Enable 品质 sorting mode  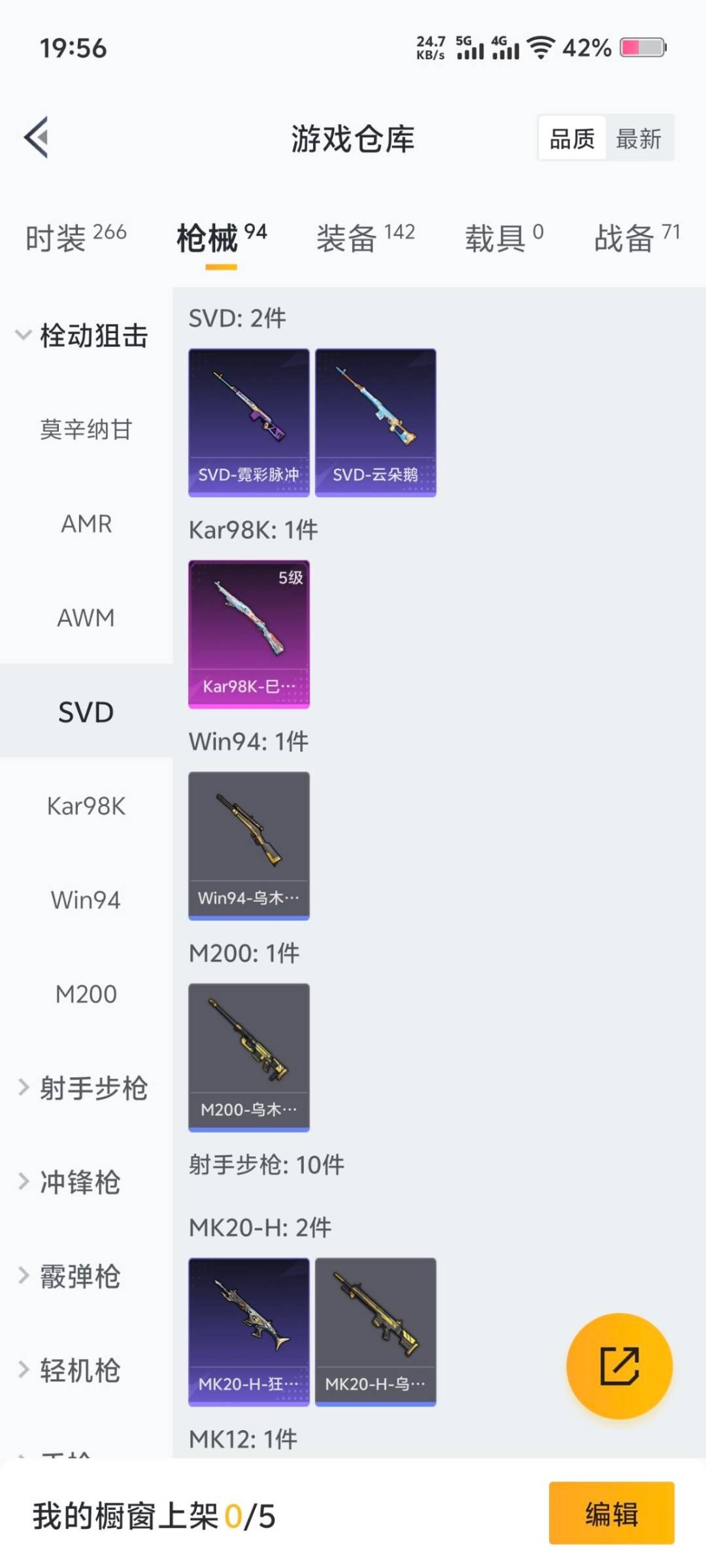coord(571,138)
